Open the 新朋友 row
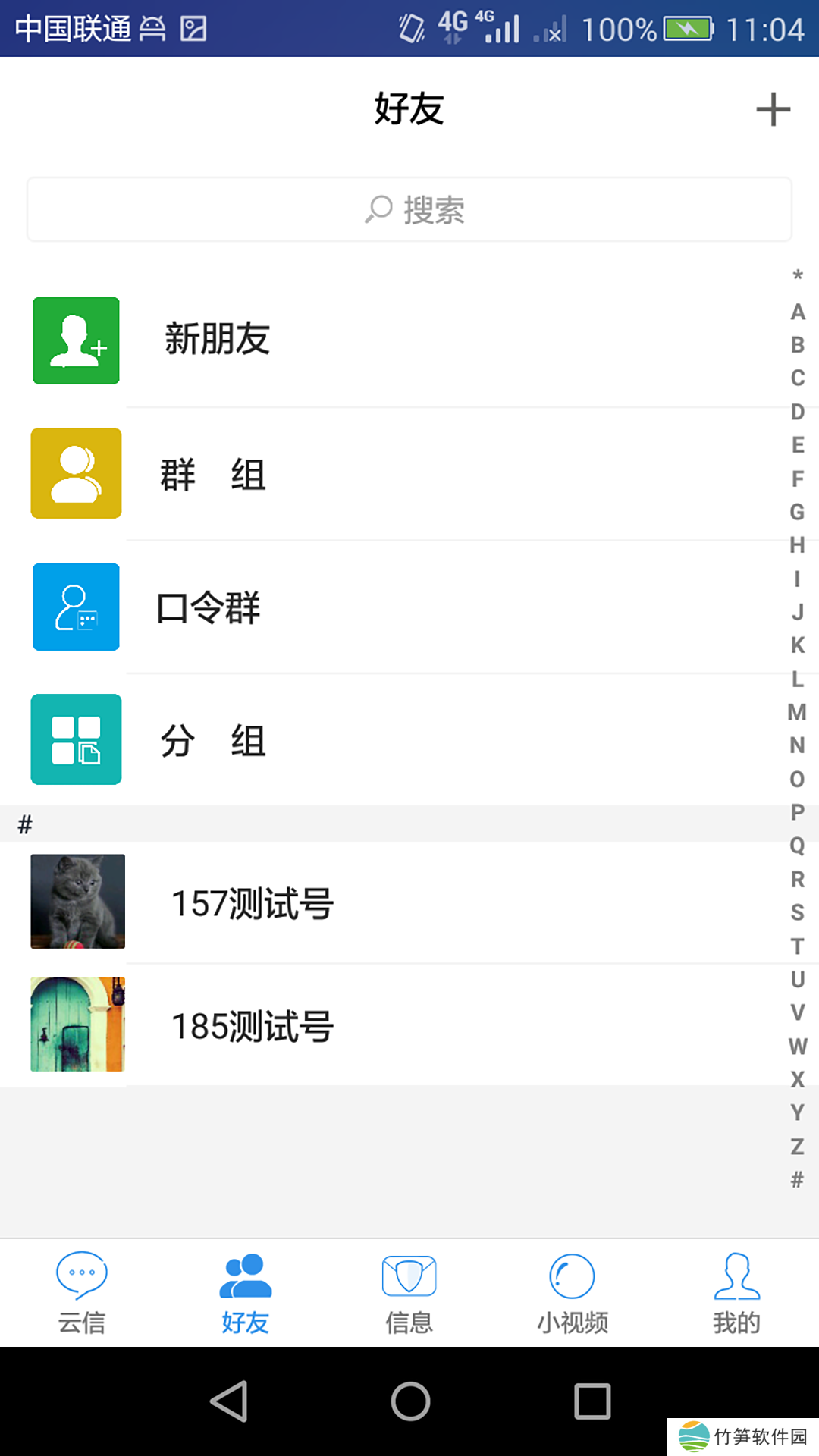Viewport: 819px width, 1456px height. pyautogui.click(x=409, y=340)
